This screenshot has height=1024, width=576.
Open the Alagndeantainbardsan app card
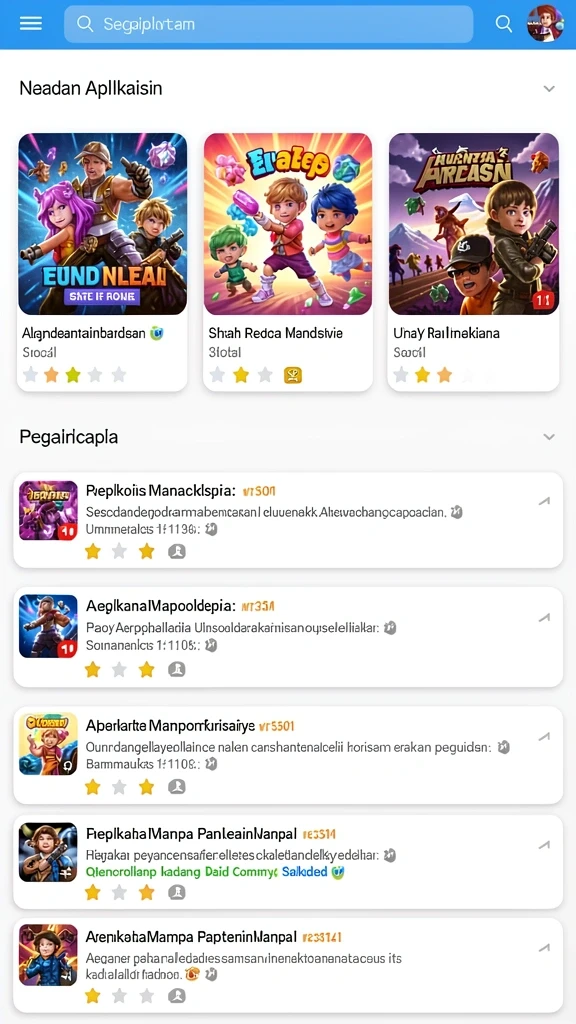pos(103,262)
